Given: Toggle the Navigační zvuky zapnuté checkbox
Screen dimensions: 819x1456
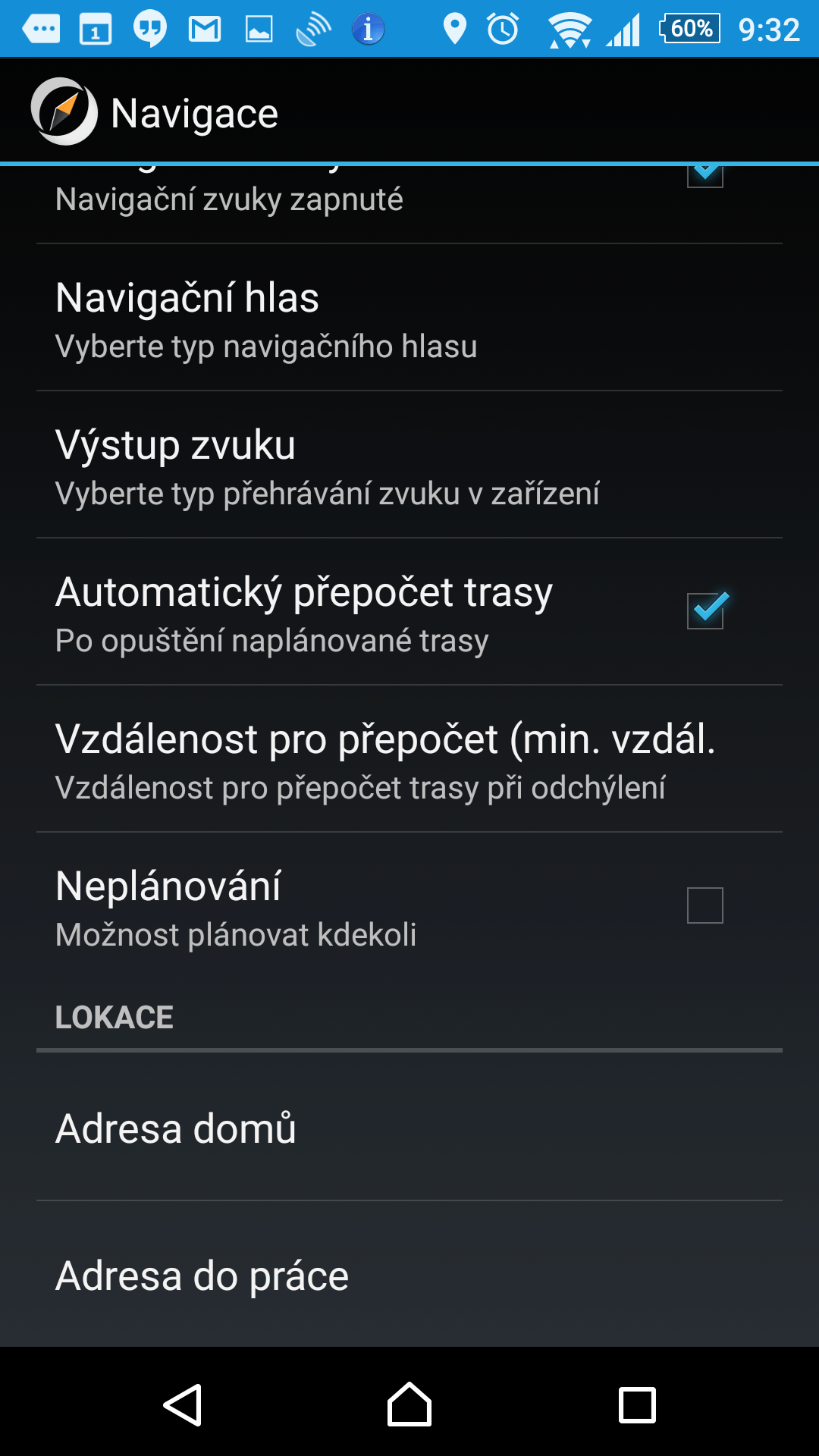Looking at the screenshot, I should pyautogui.click(x=705, y=176).
